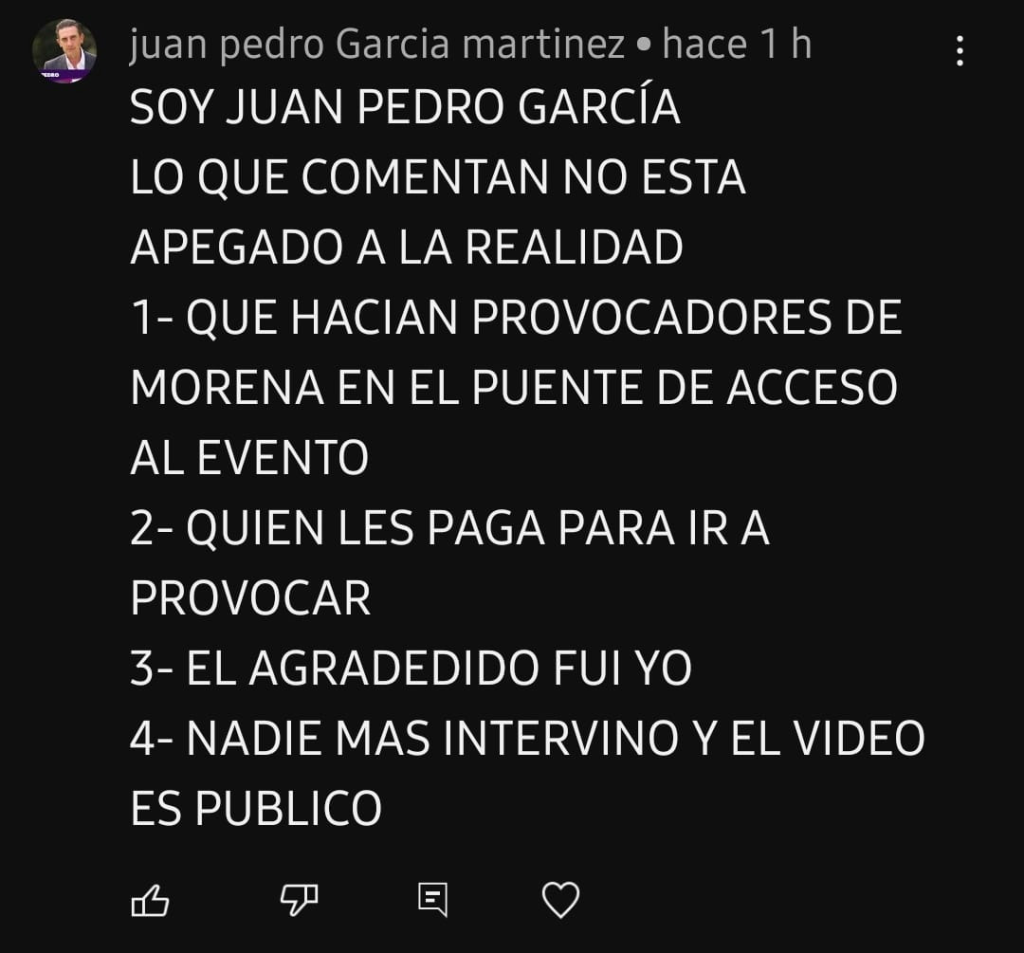Like juan pedro Garcia martinez's comment
The width and height of the screenshot is (1024, 953).
(150, 901)
